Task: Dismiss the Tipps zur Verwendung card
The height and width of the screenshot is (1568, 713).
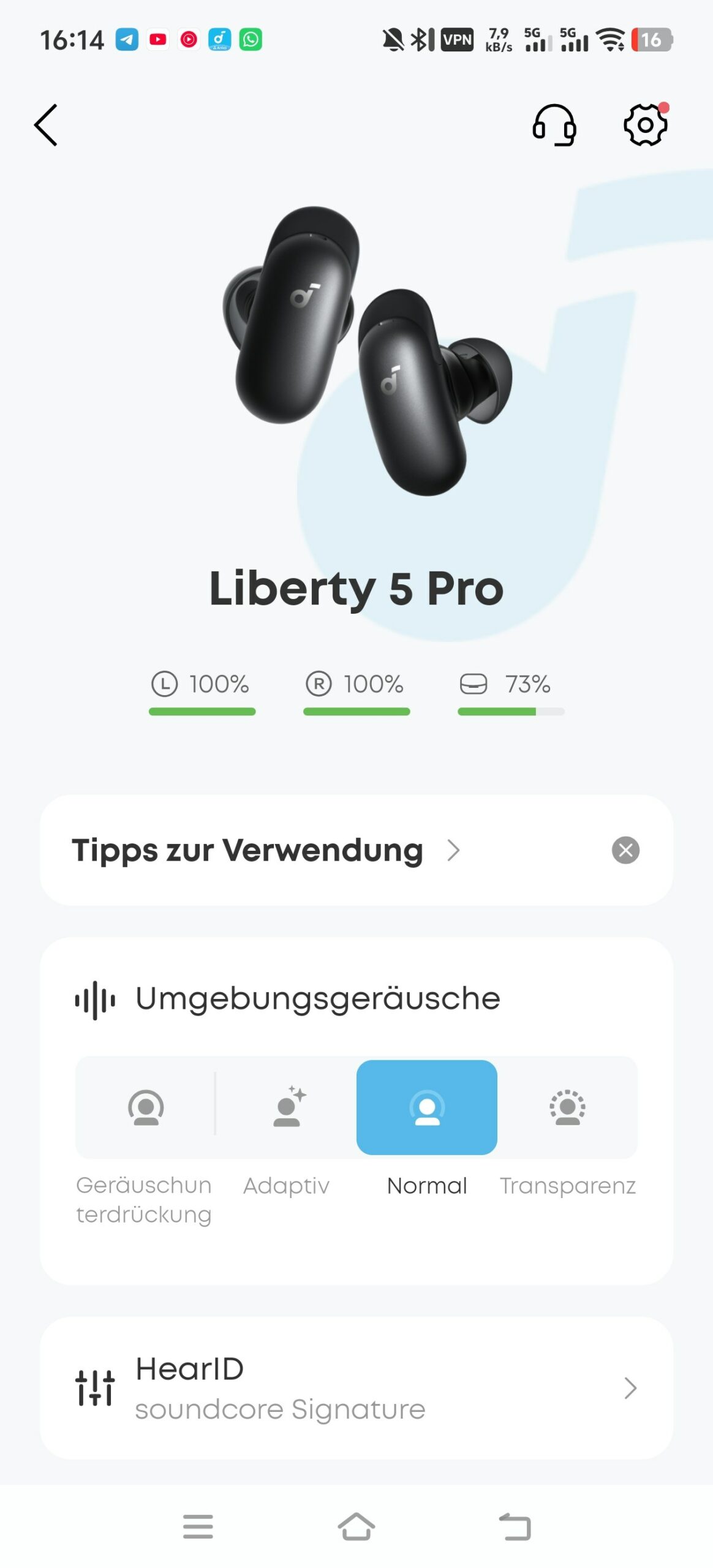Action: point(625,850)
